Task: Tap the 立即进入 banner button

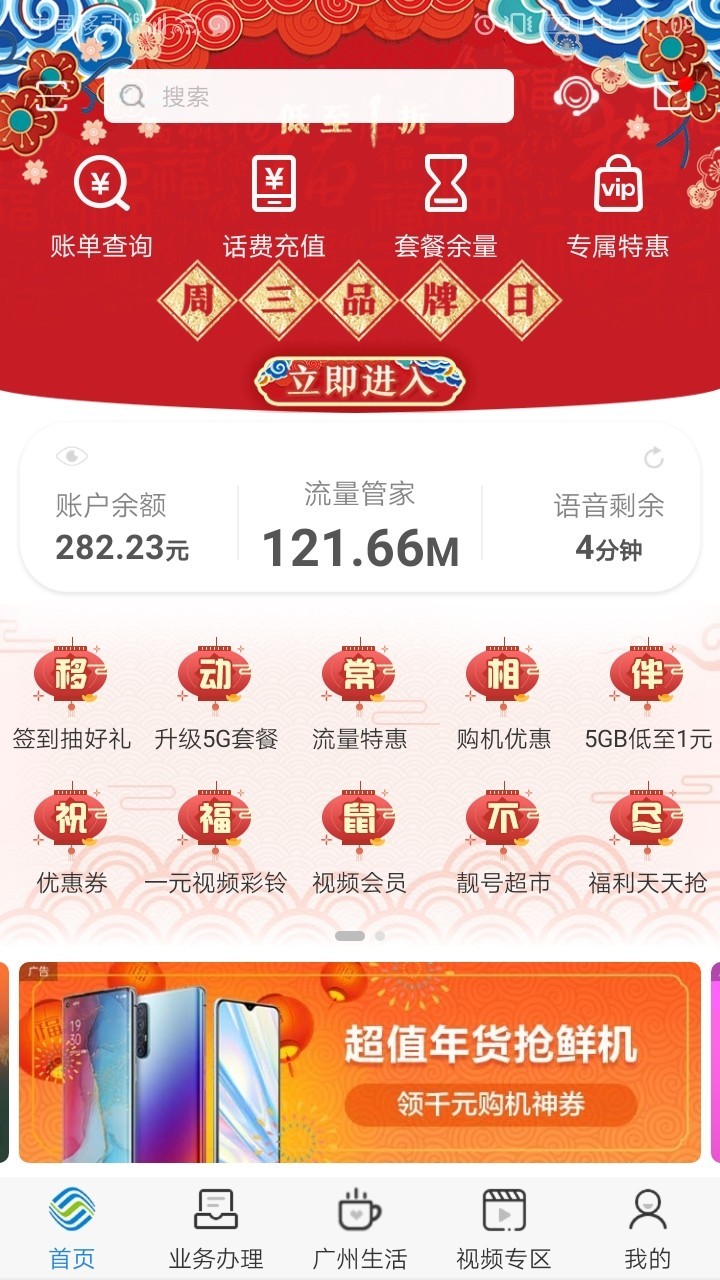Action: click(360, 382)
